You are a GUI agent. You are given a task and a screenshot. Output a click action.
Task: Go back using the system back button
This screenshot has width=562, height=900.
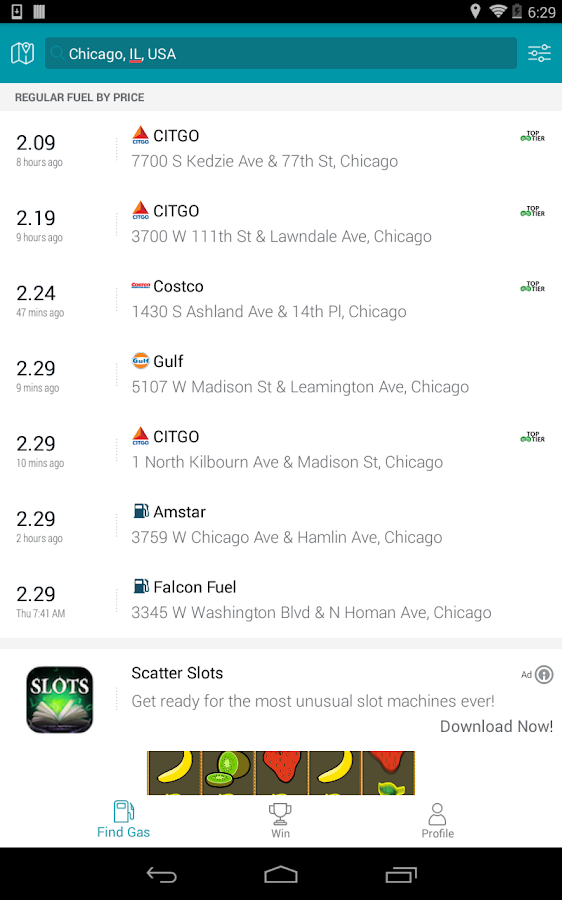point(161,874)
